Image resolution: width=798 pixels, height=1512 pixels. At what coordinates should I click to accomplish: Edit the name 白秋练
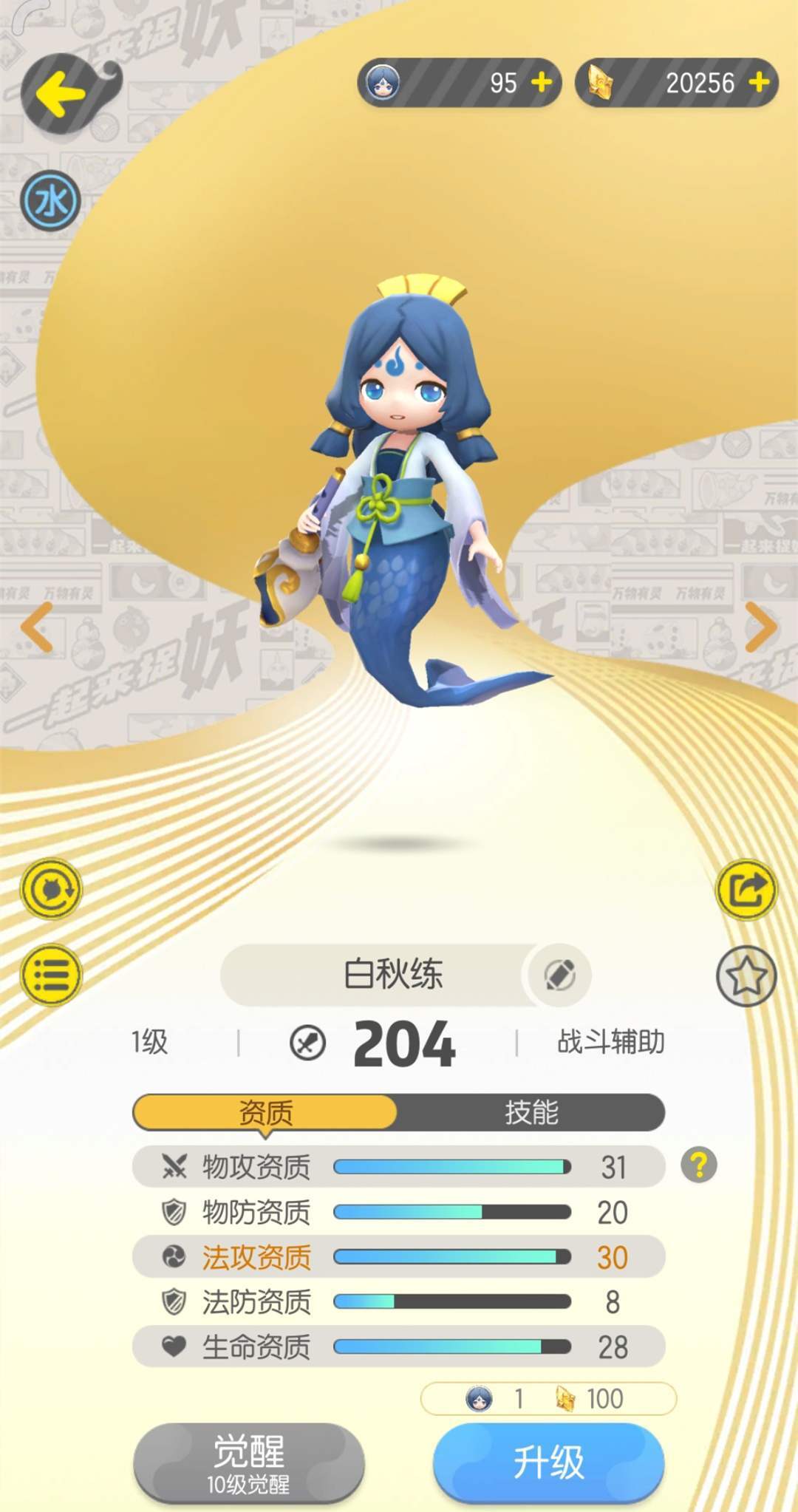[559, 975]
